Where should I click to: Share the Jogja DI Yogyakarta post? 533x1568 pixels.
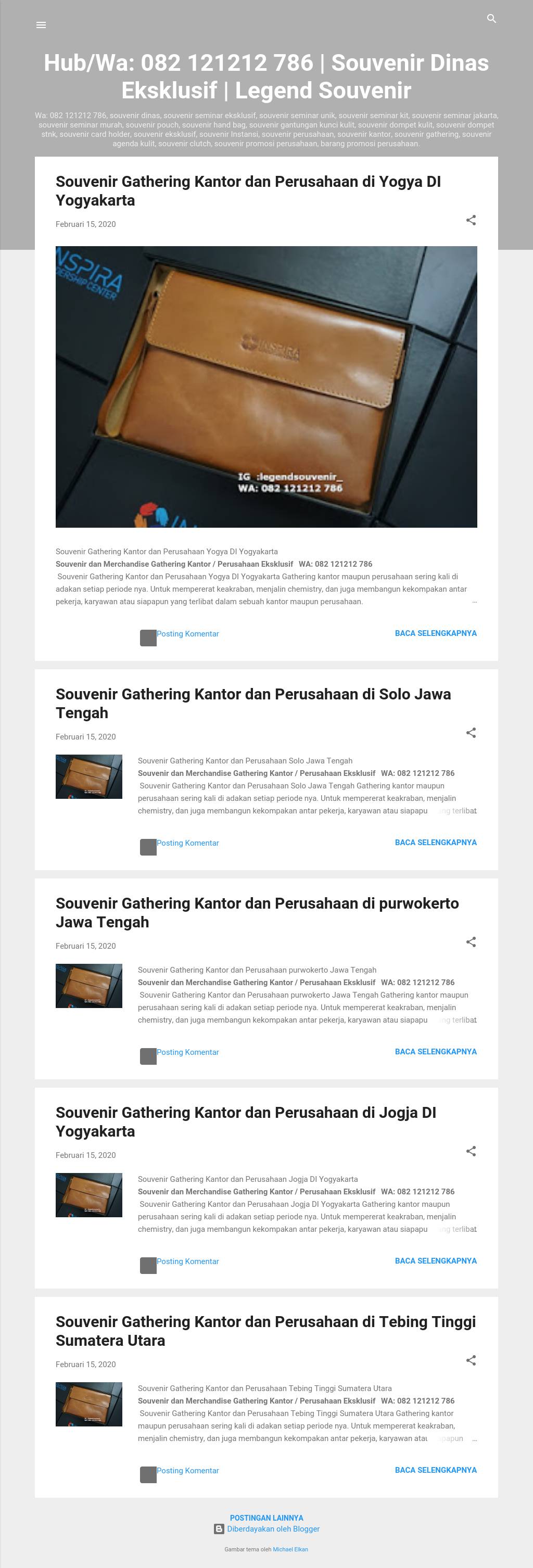(x=471, y=1151)
